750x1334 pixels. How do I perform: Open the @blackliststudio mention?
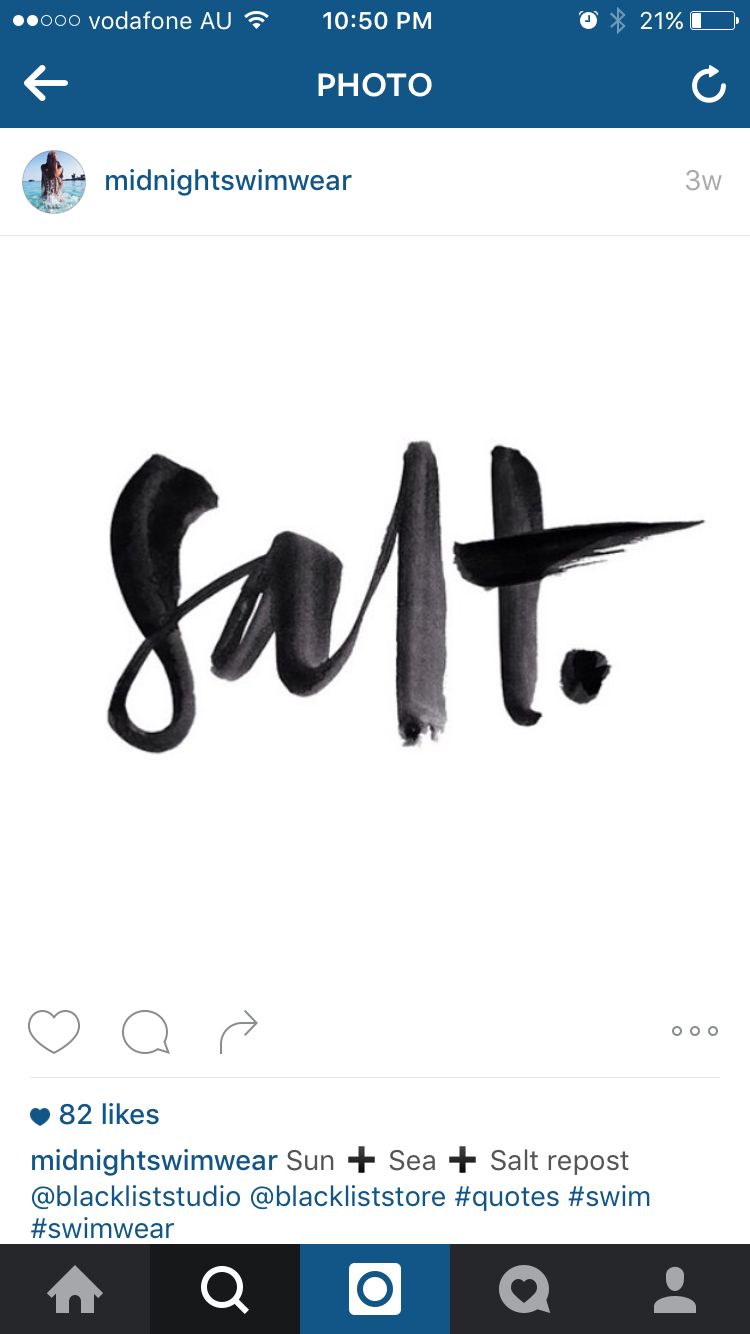(x=136, y=1196)
